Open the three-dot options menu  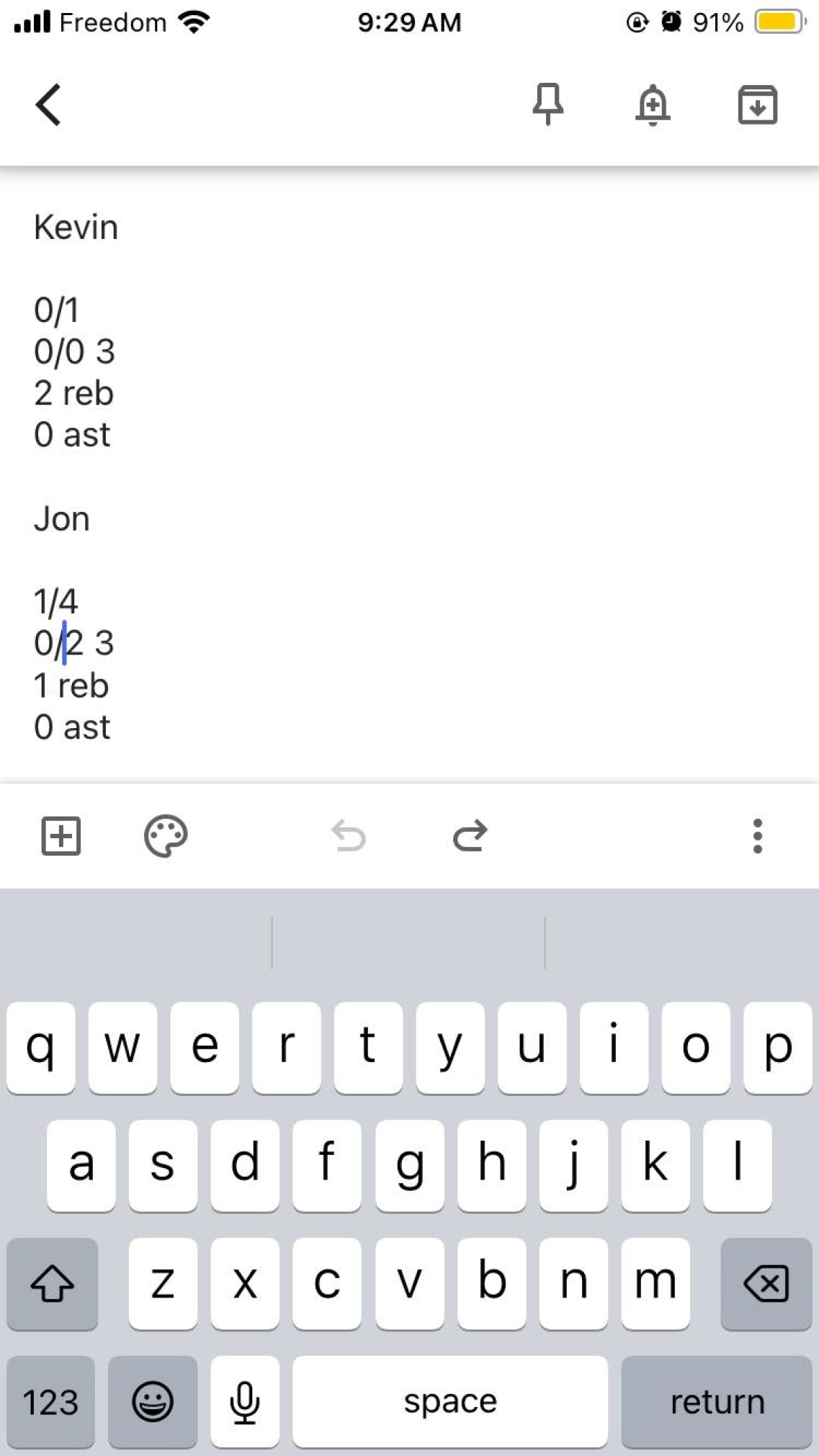757,835
